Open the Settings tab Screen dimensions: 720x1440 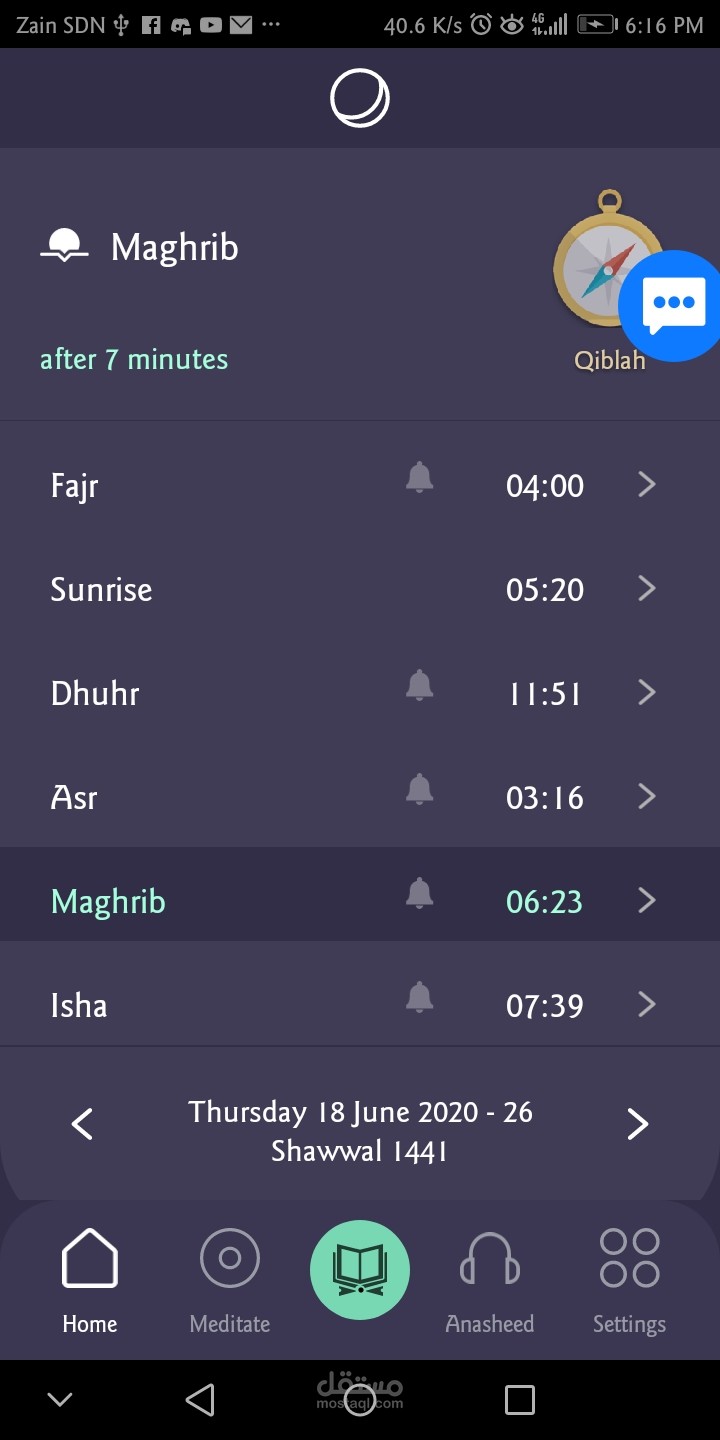click(x=629, y=1282)
